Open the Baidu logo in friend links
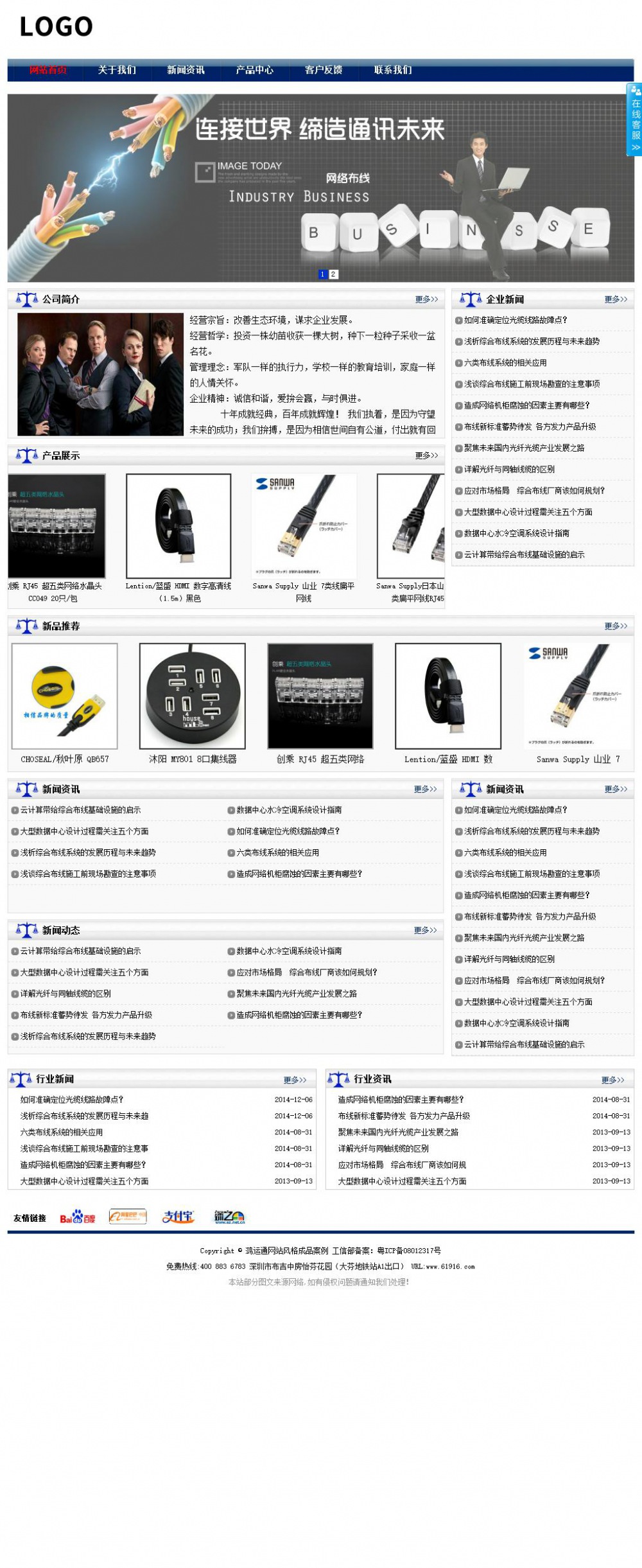Viewport: 642px width, 1568px height. [x=77, y=1217]
